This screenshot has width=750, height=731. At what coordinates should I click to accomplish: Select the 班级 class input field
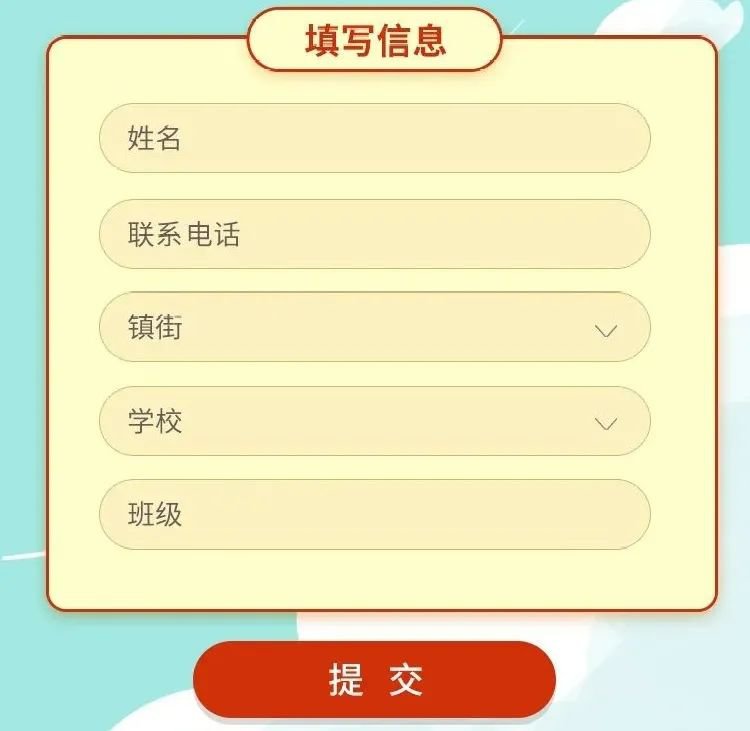[375, 515]
